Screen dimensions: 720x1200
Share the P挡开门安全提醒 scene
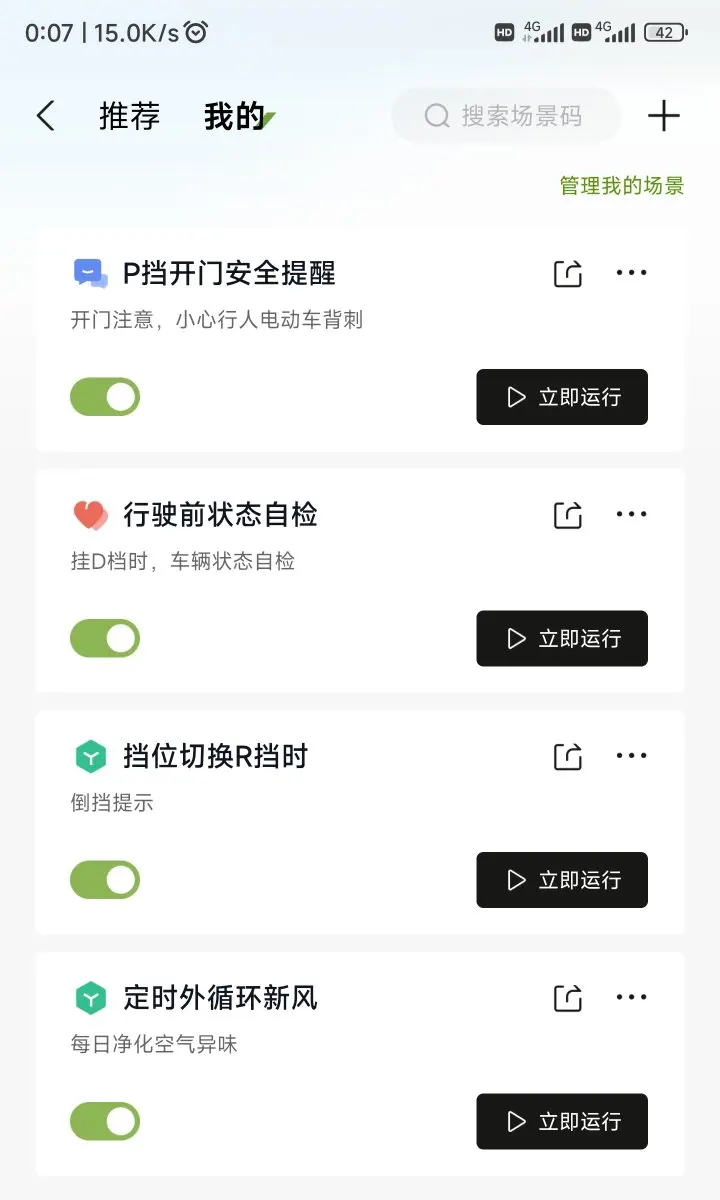(x=568, y=273)
